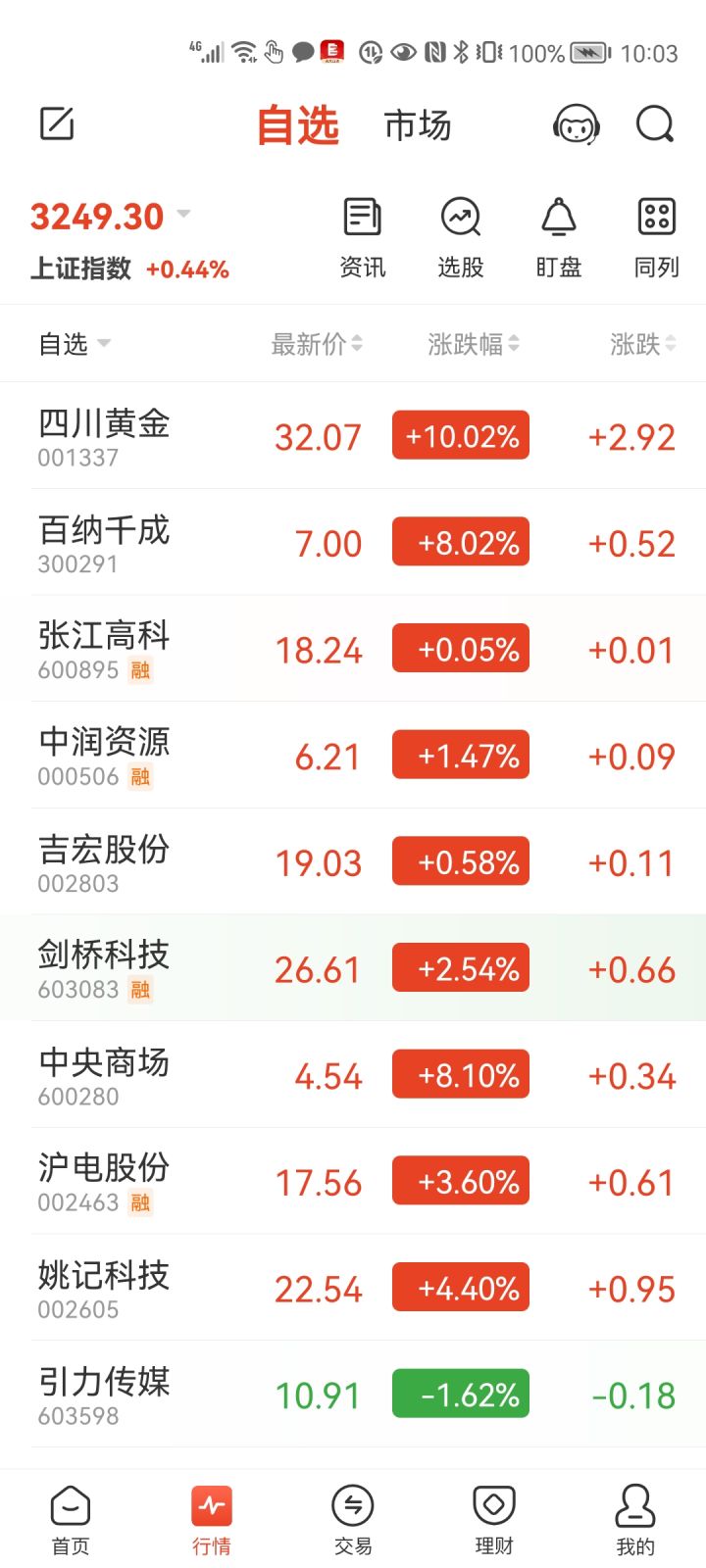Sort the list by 涨跌幅

pyautogui.click(x=473, y=344)
